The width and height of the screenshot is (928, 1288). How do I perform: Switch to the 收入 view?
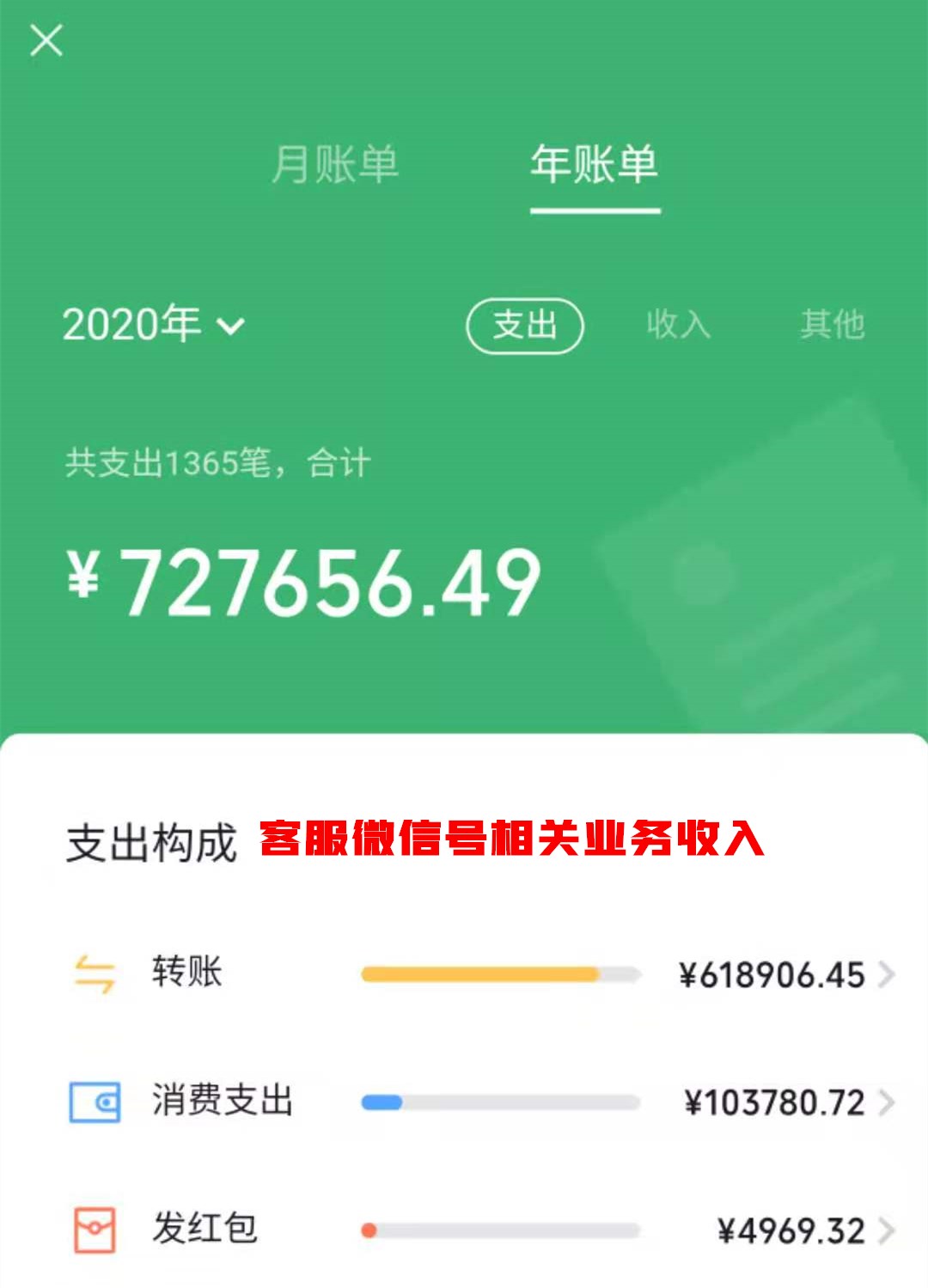(x=678, y=326)
